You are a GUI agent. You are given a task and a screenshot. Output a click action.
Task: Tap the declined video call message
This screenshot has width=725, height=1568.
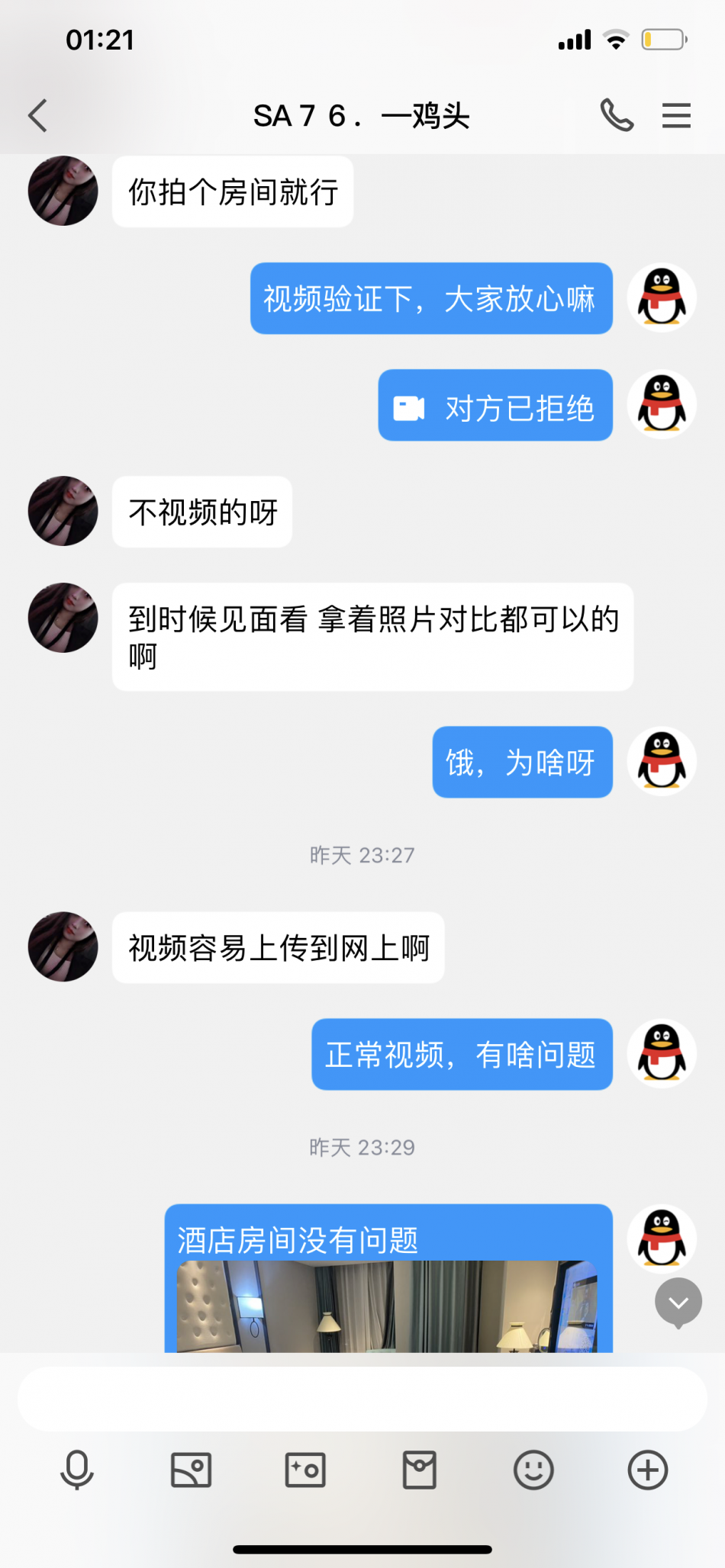(495, 406)
